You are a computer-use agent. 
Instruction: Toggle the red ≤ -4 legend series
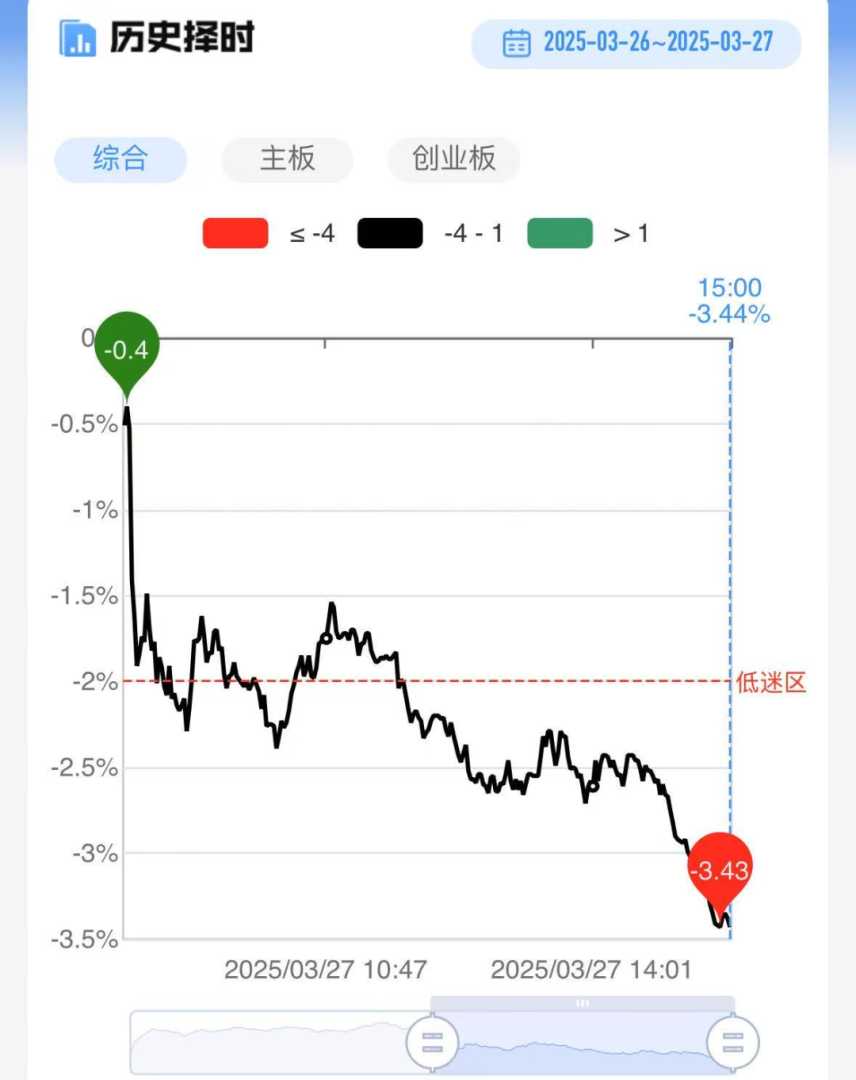235,234
